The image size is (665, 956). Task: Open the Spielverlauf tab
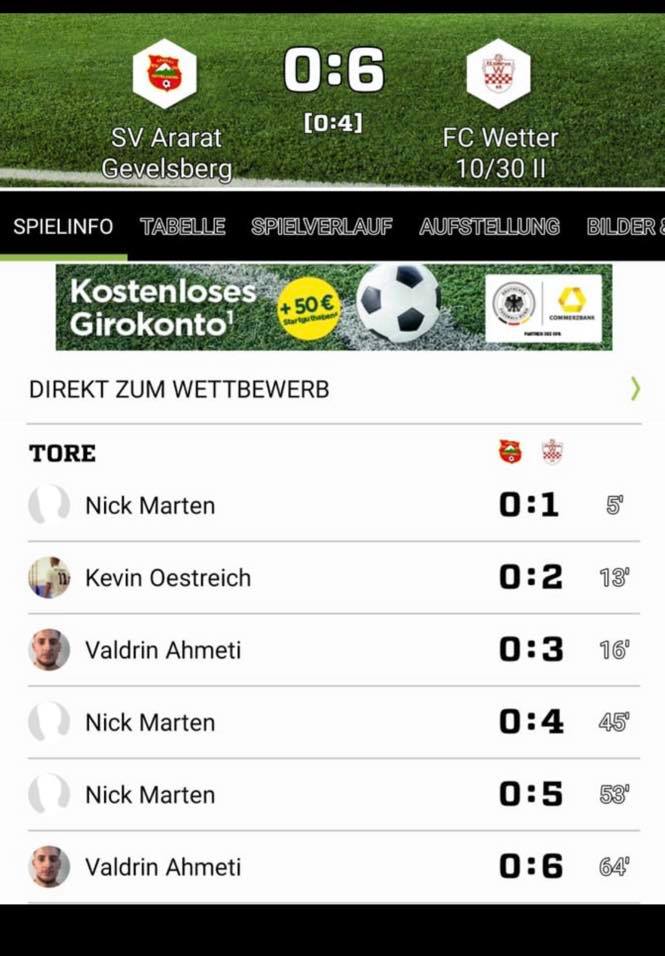tap(322, 227)
